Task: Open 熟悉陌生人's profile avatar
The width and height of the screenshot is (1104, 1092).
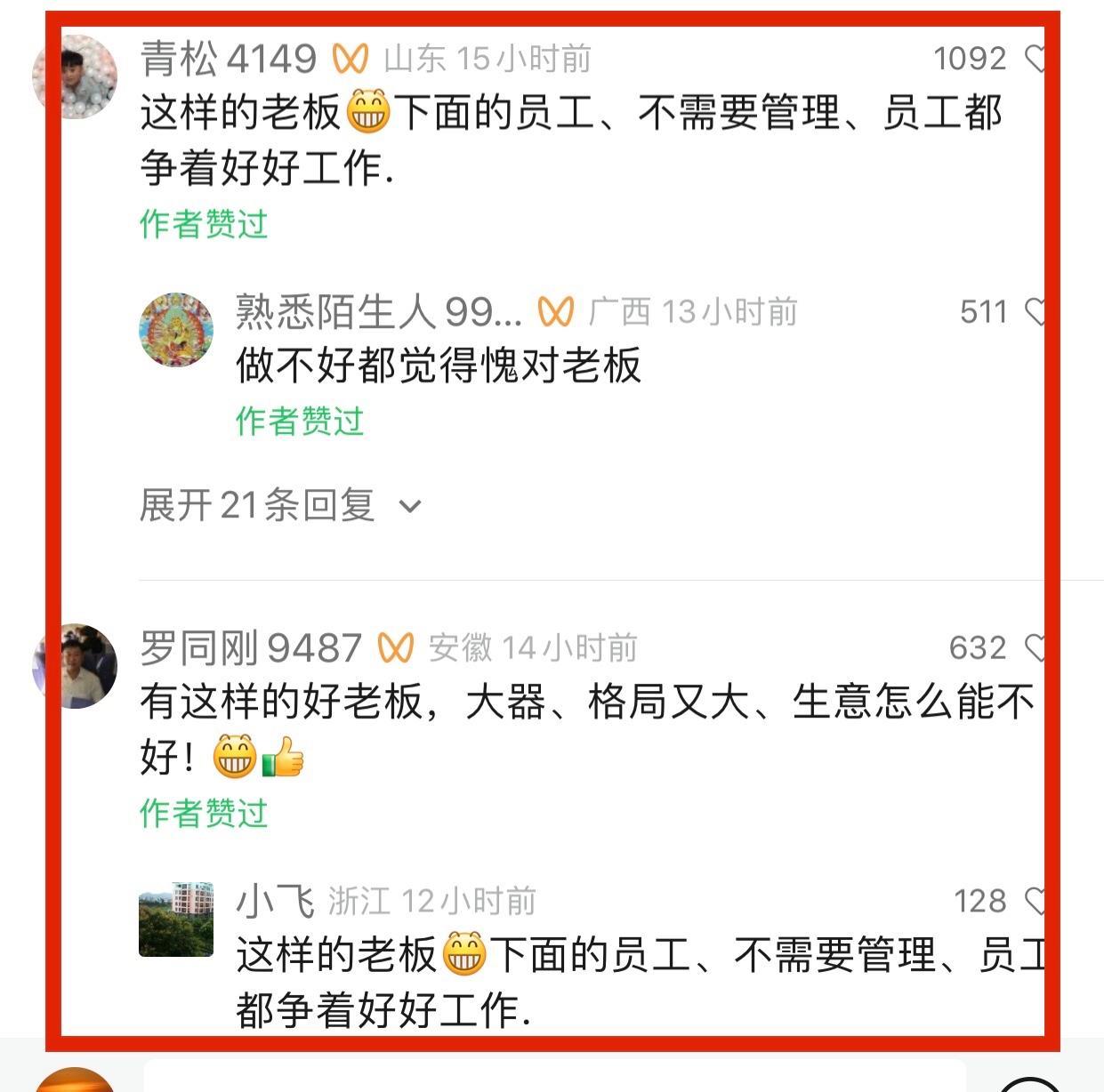Action: (x=176, y=330)
